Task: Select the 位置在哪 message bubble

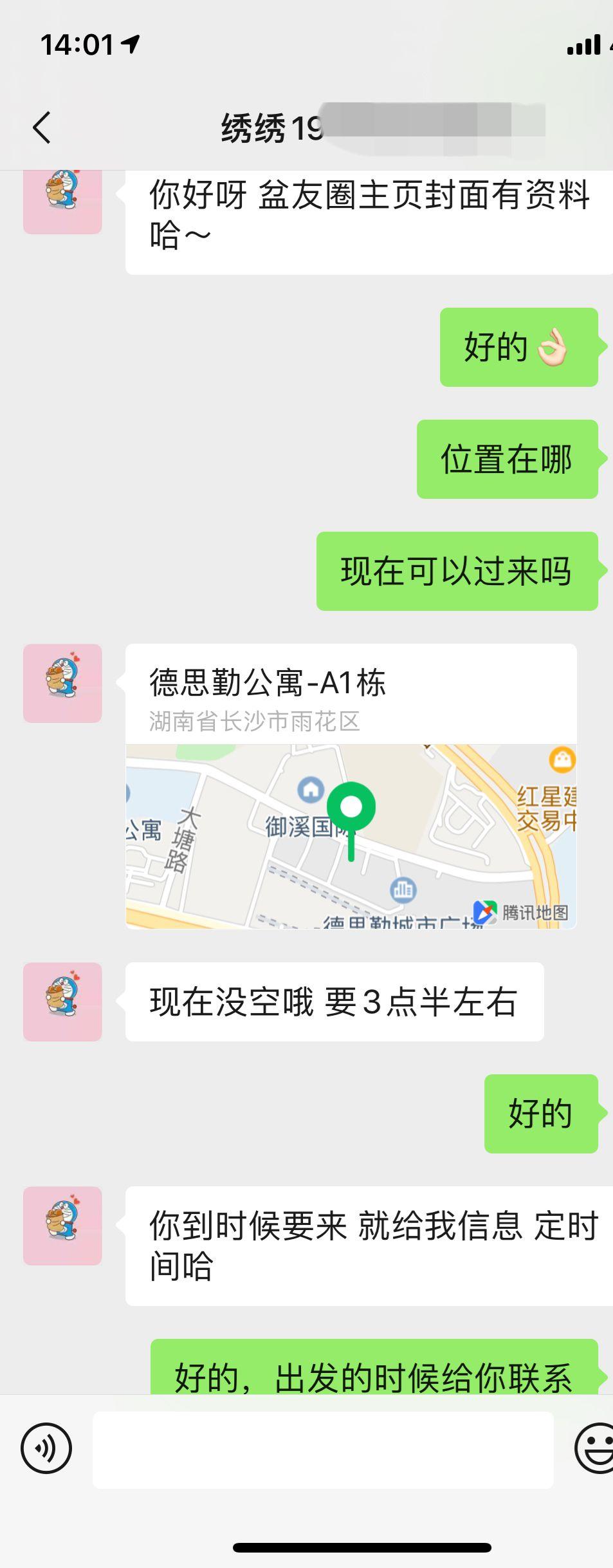Action: [508, 458]
